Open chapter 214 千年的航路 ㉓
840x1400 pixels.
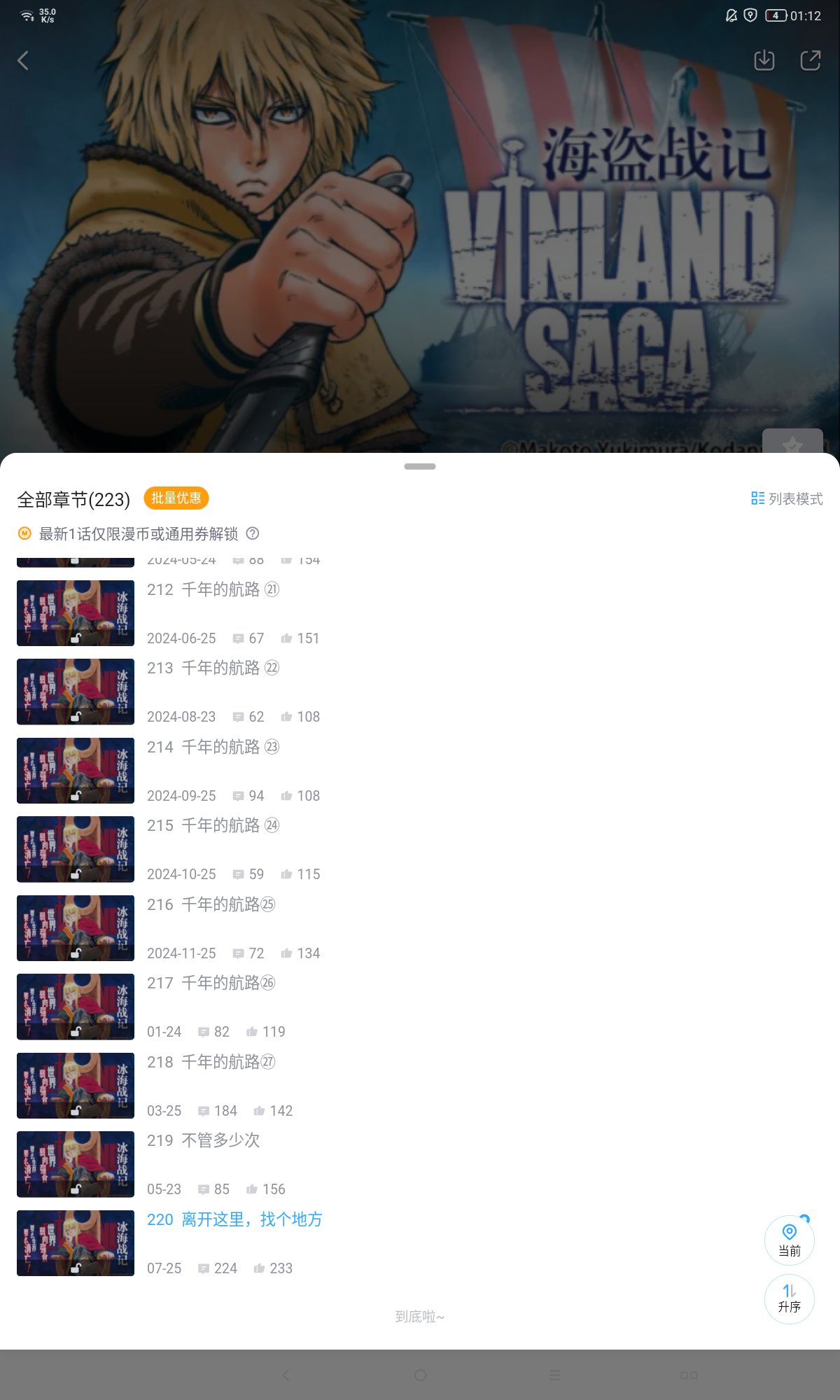pos(213,748)
